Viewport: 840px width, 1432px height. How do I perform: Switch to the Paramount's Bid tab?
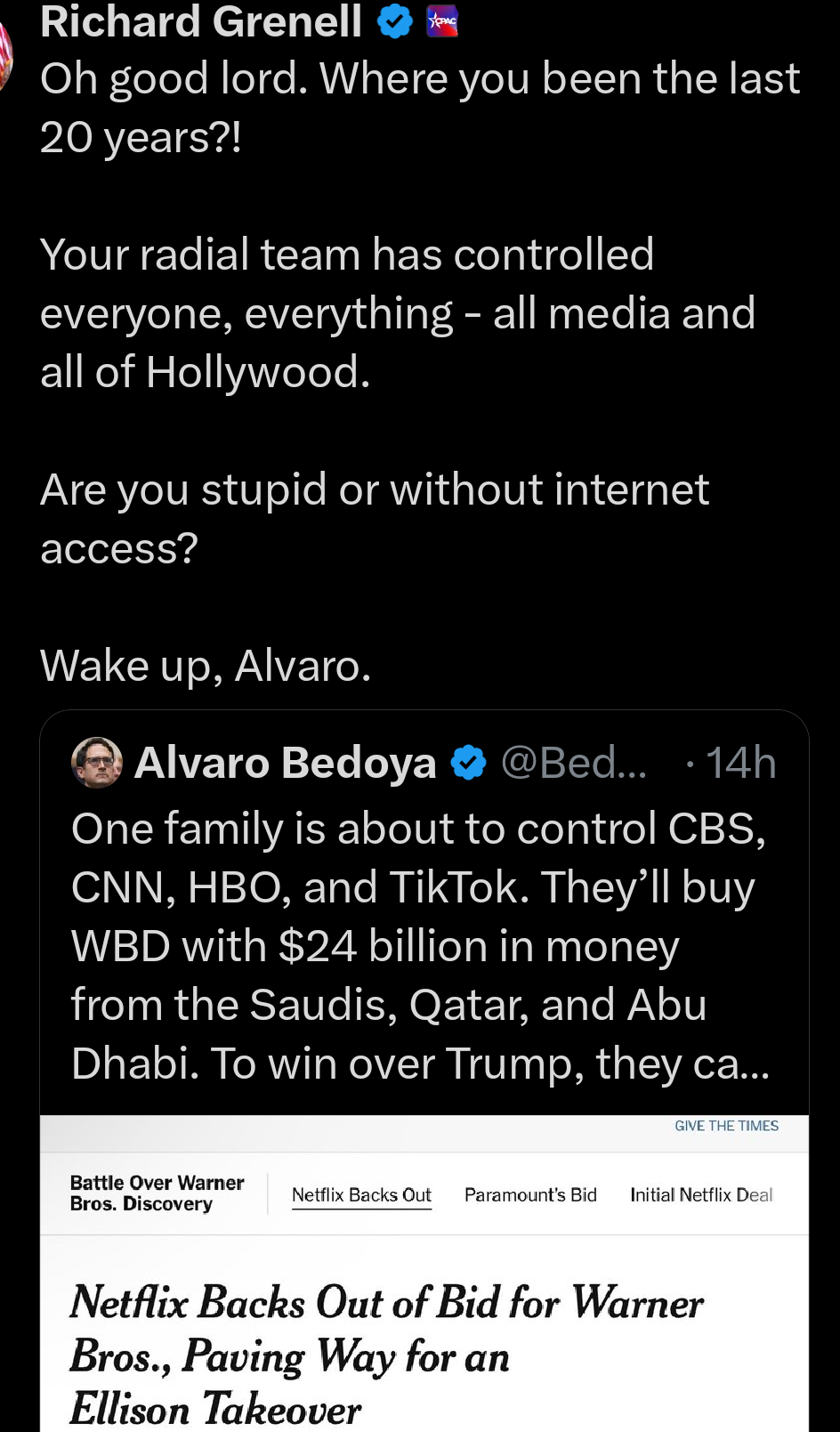tap(530, 1194)
